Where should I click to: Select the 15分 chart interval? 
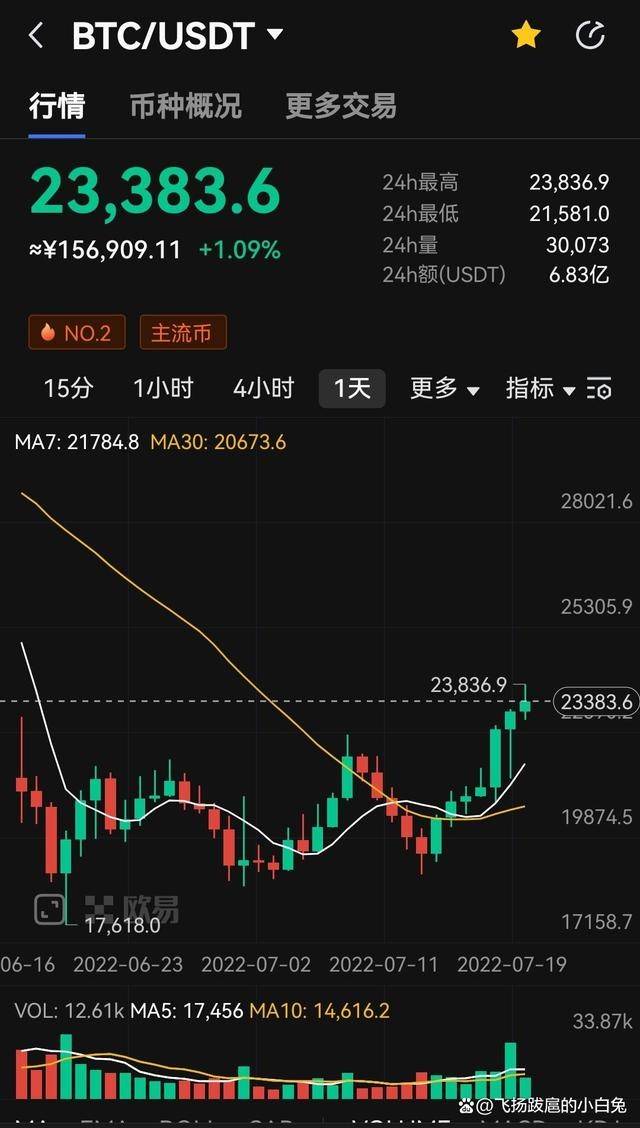68,388
